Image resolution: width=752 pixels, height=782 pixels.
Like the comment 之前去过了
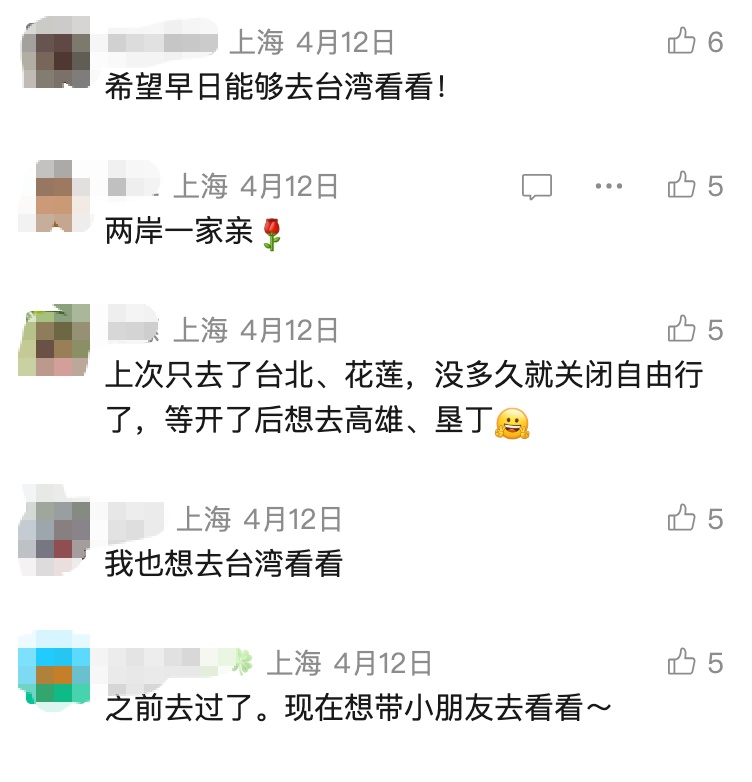[x=682, y=662]
